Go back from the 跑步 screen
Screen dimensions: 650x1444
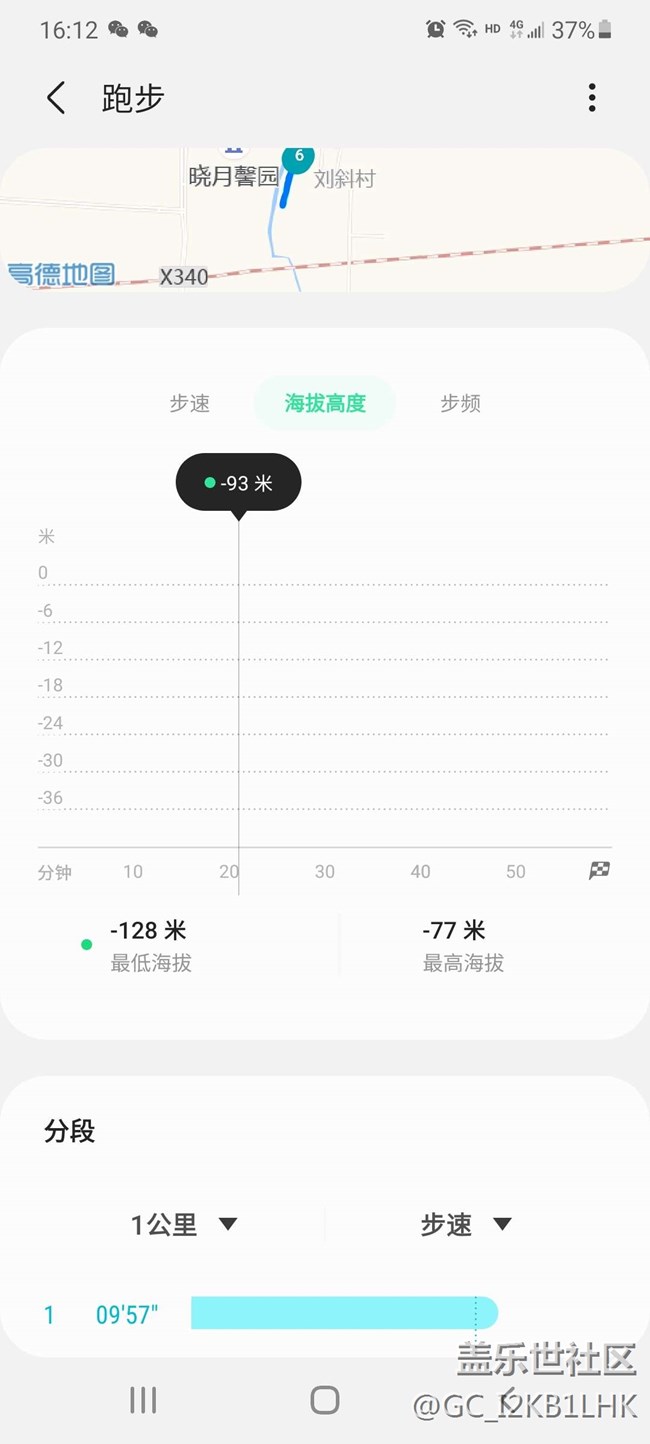click(56, 98)
